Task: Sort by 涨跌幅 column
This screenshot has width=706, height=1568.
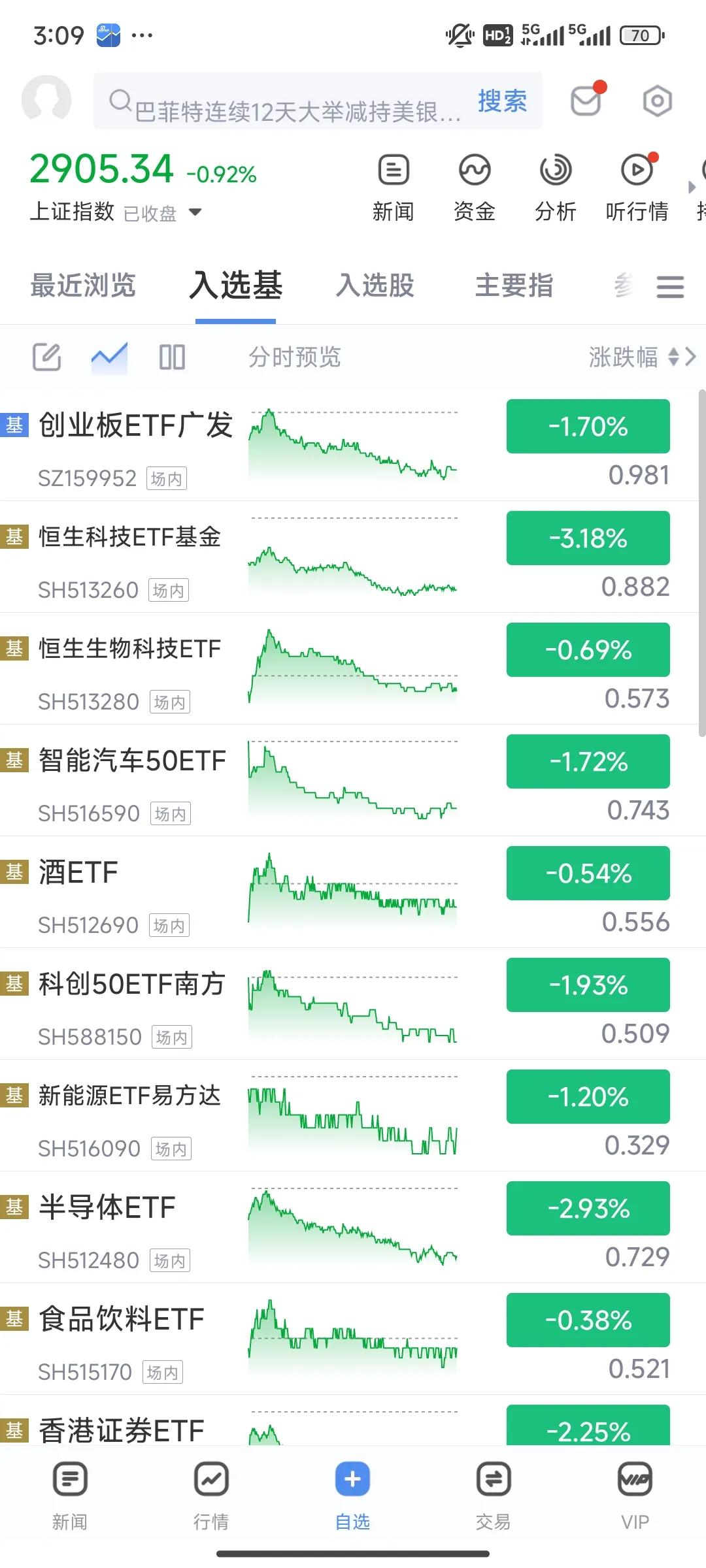Action: click(641, 357)
